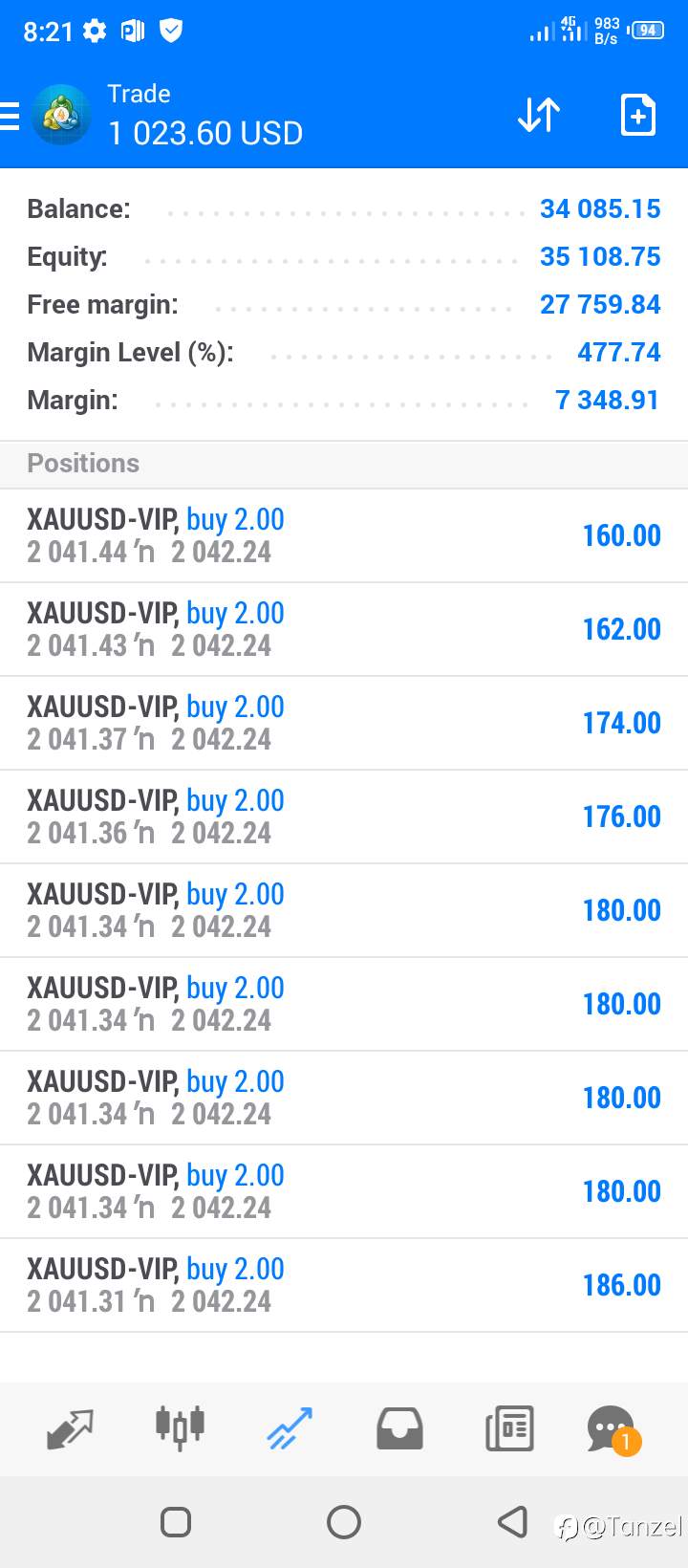Open recent apps via the square button

pos(176,1521)
